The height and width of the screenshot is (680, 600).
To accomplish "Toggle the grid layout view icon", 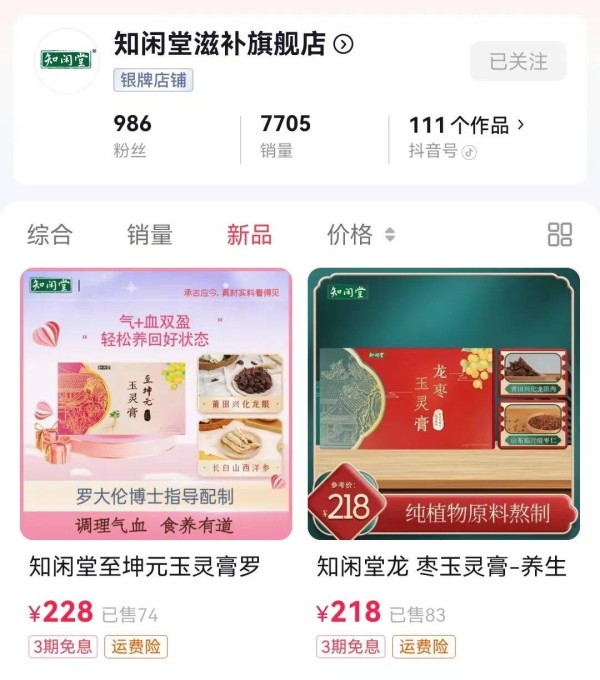I will 560,235.
